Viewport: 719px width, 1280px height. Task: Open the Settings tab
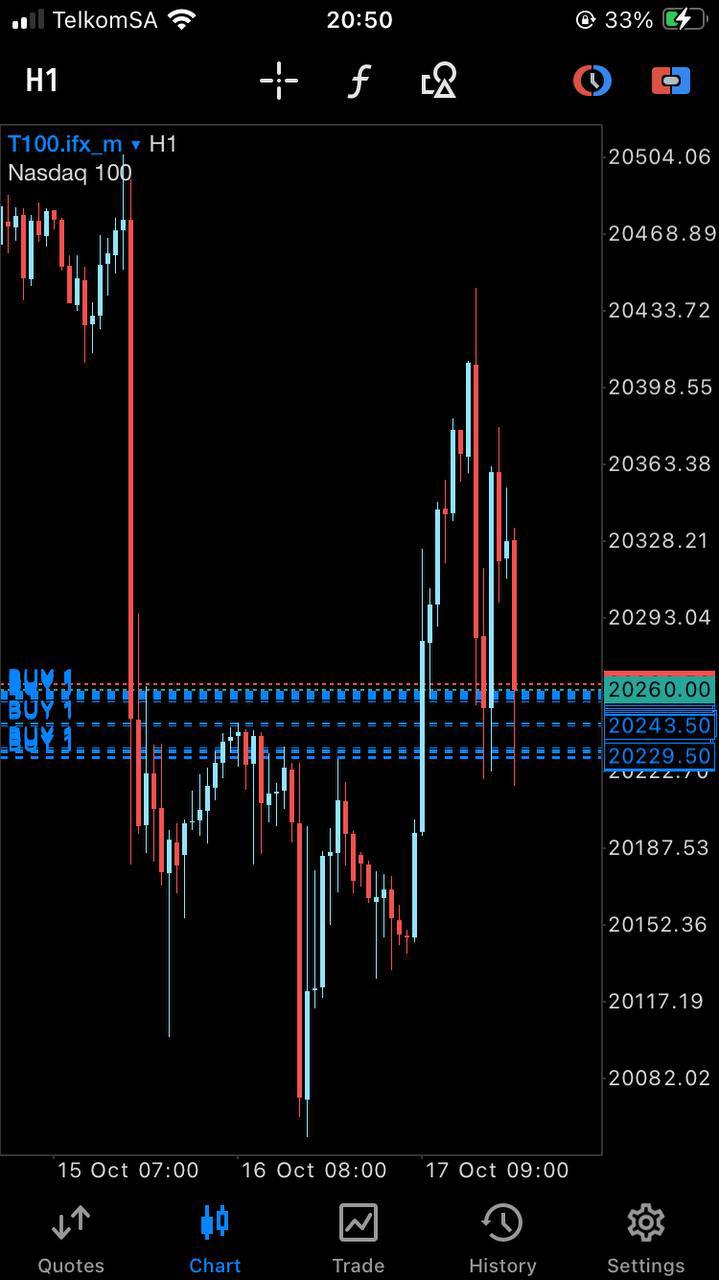646,1238
